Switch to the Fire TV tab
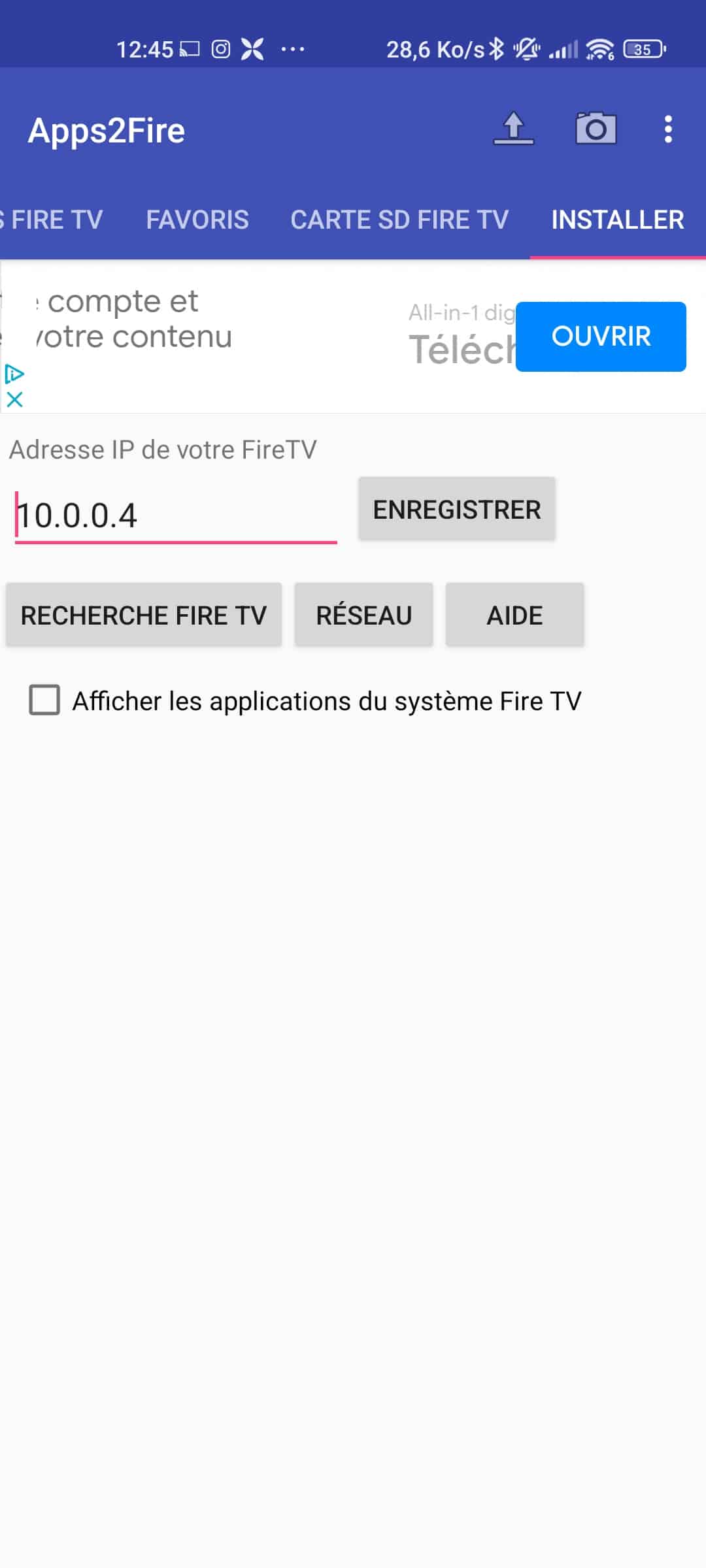706x1568 pixels. point(51,220)
